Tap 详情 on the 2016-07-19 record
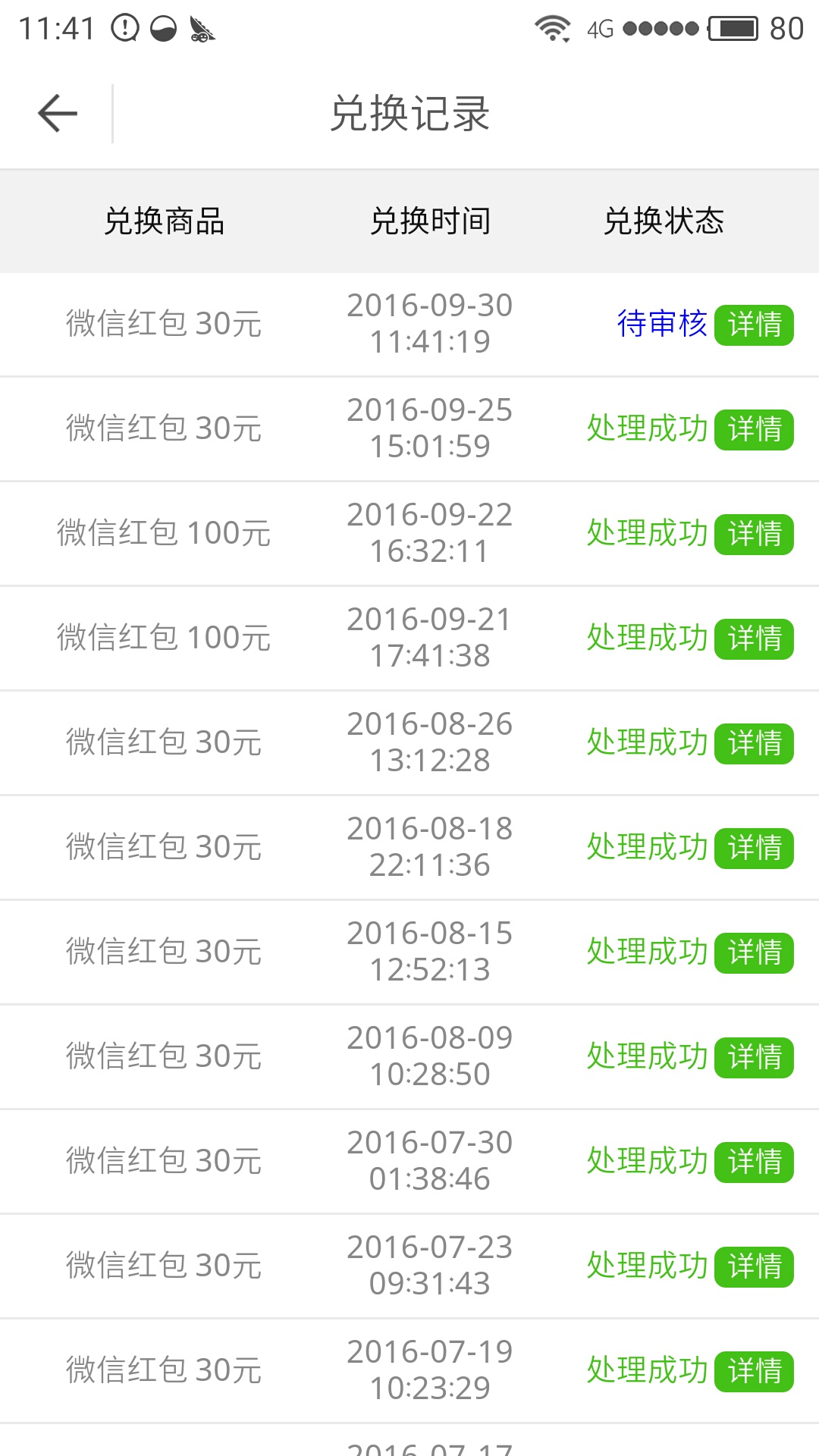The image size is (819, 1456). point(754,1371)
